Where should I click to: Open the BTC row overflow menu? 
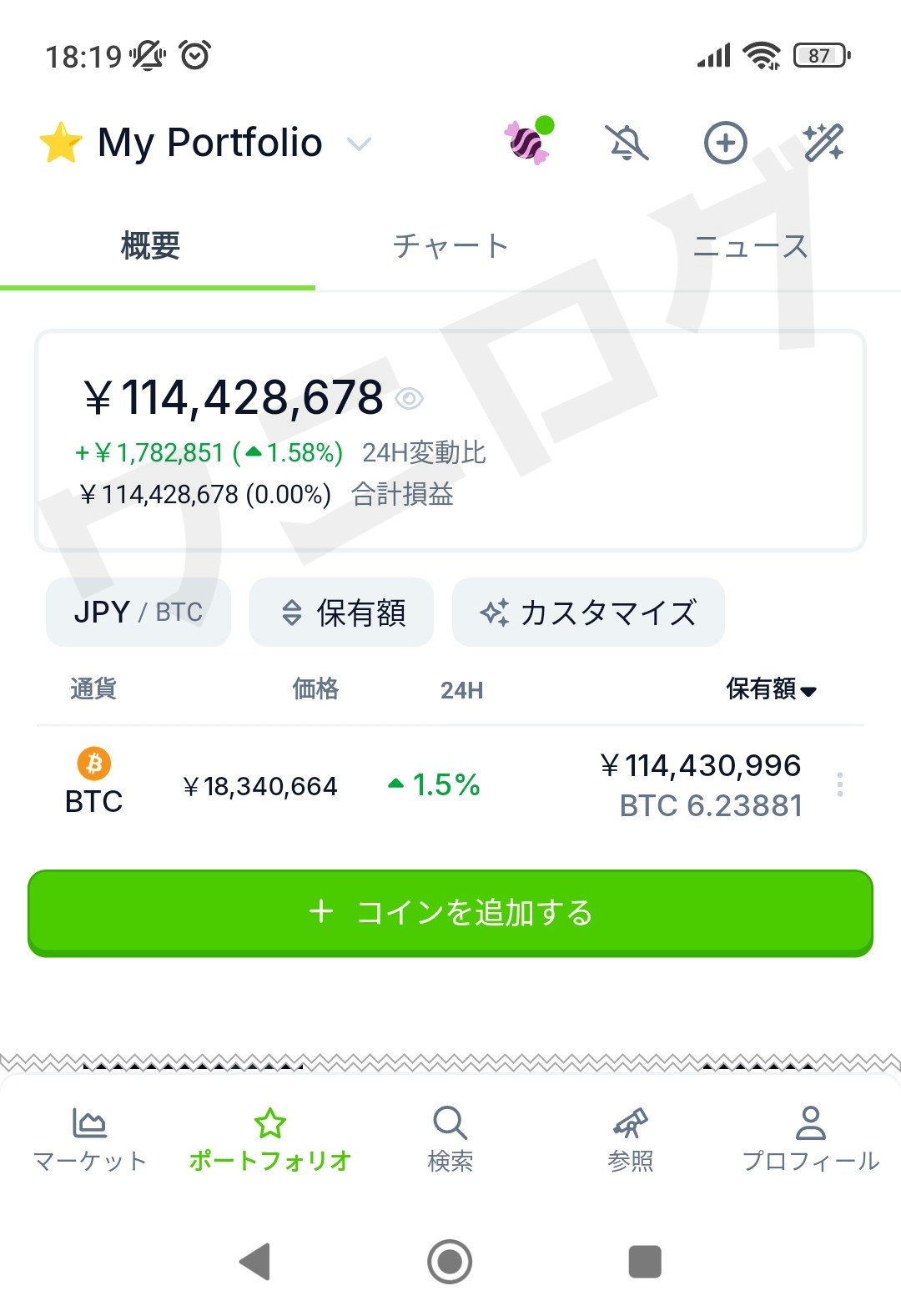839,784
